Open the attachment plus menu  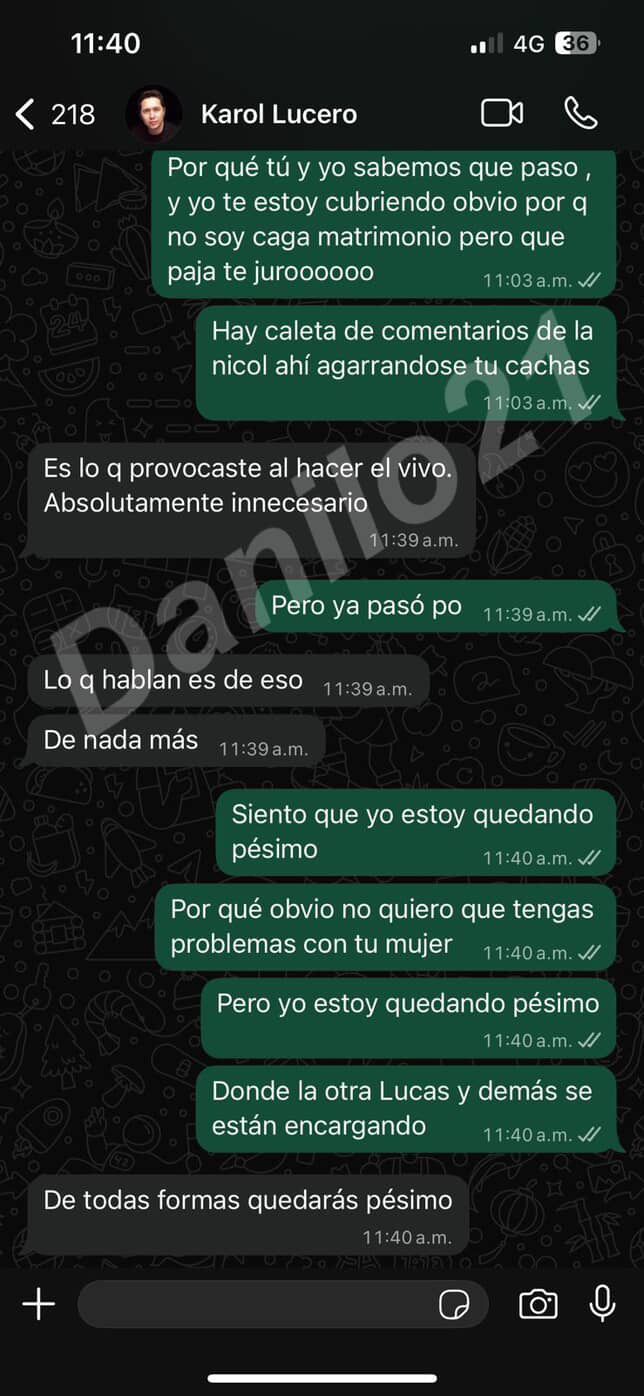pyautogui.click(x=38, y=1304)
